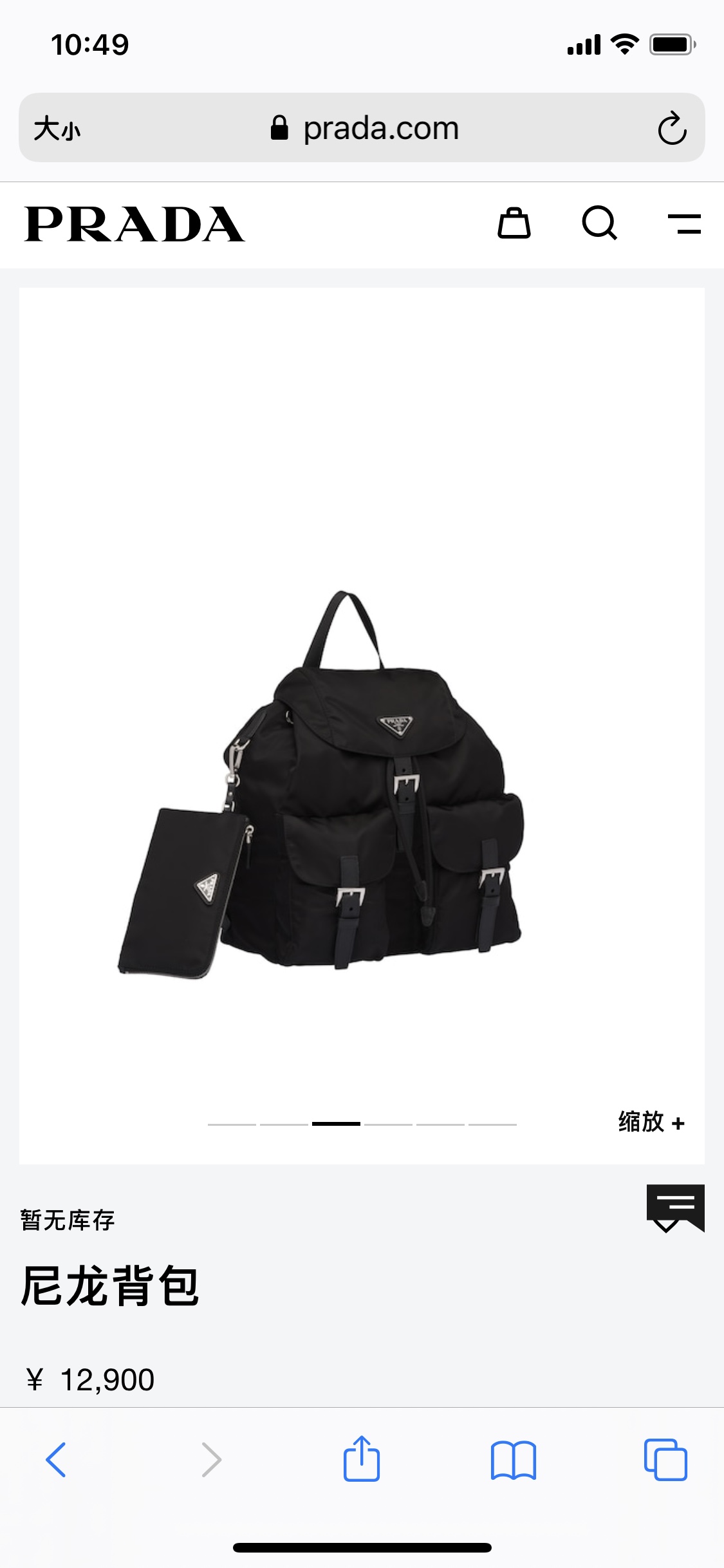Viewport: 724px width, 1568px height.
Task: Show open Safari tabs
Action: coord(665,1459)
